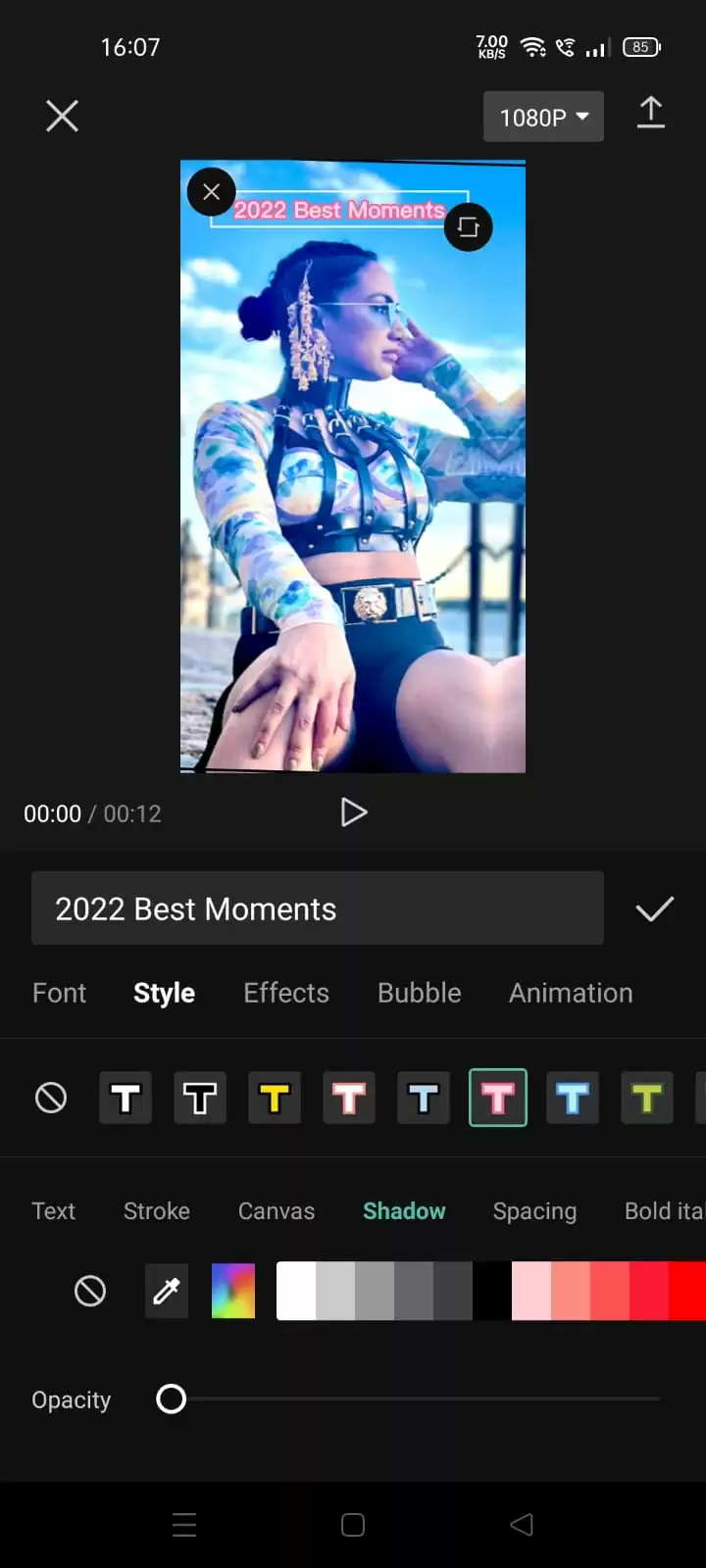The height and width of the screenshot is (1568, 706).
Task: Go back using the system navigation button
Action: click(x=522, y=1524)
